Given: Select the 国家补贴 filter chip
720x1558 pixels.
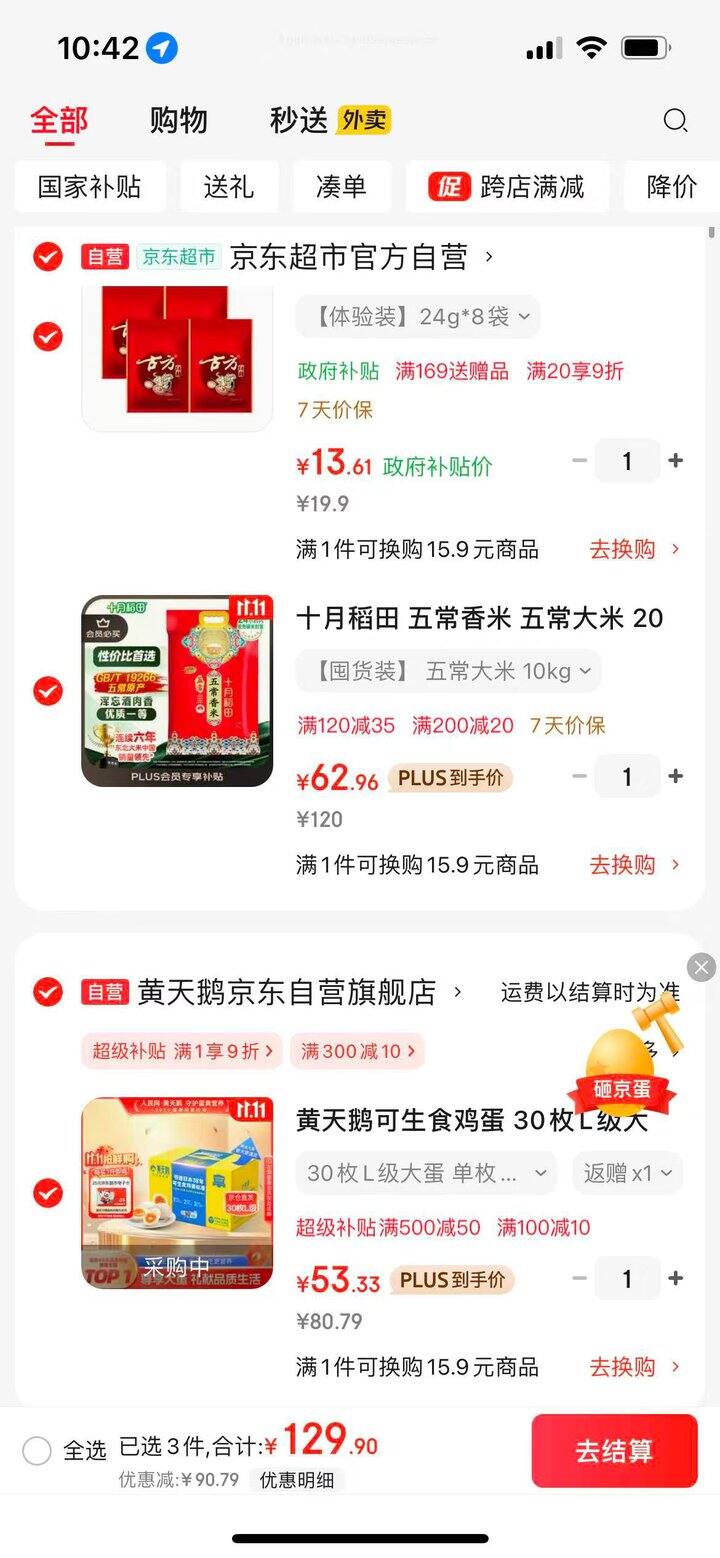Looking at the screenshot, I should tap(90, 187).
